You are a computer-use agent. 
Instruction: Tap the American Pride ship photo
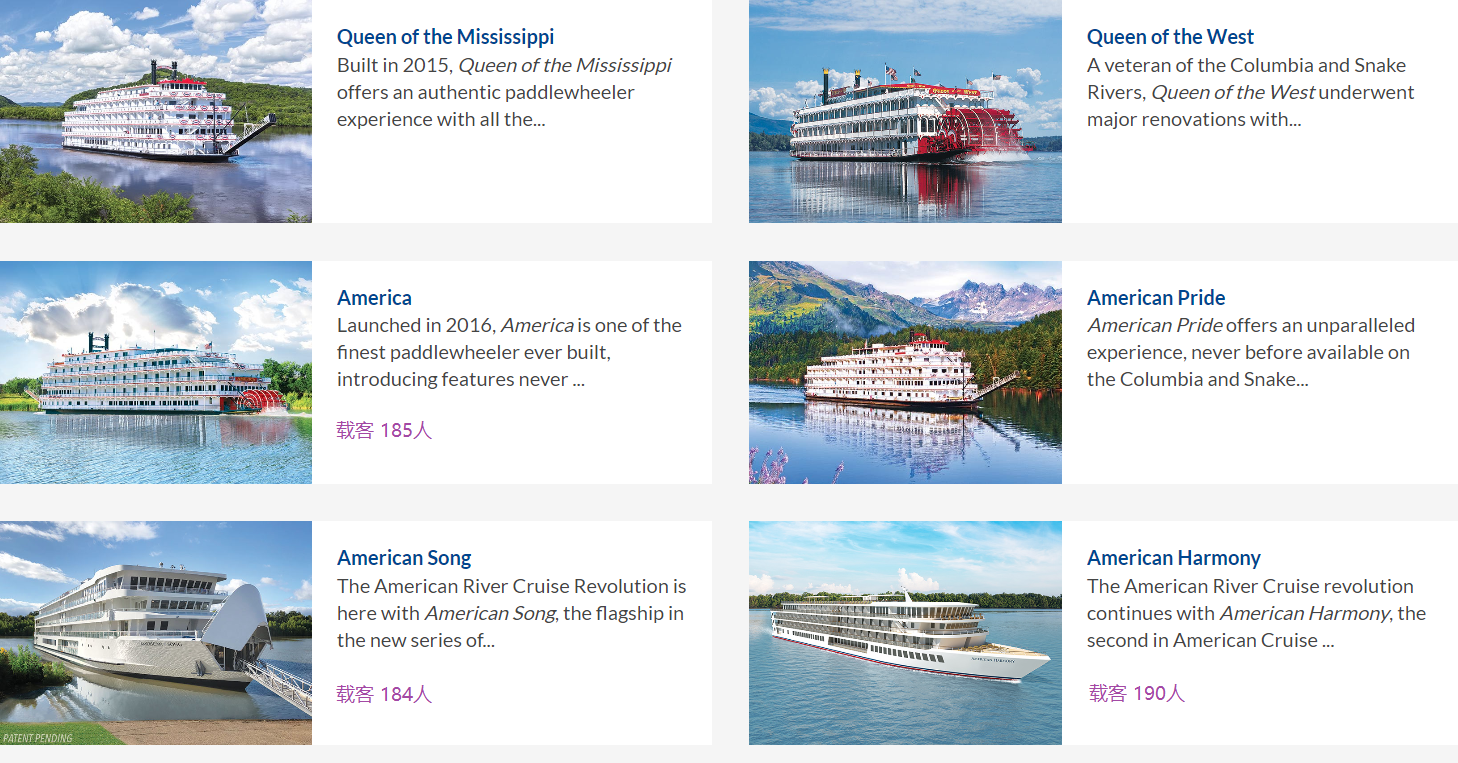pyautogui.click(x=905, y=372)
